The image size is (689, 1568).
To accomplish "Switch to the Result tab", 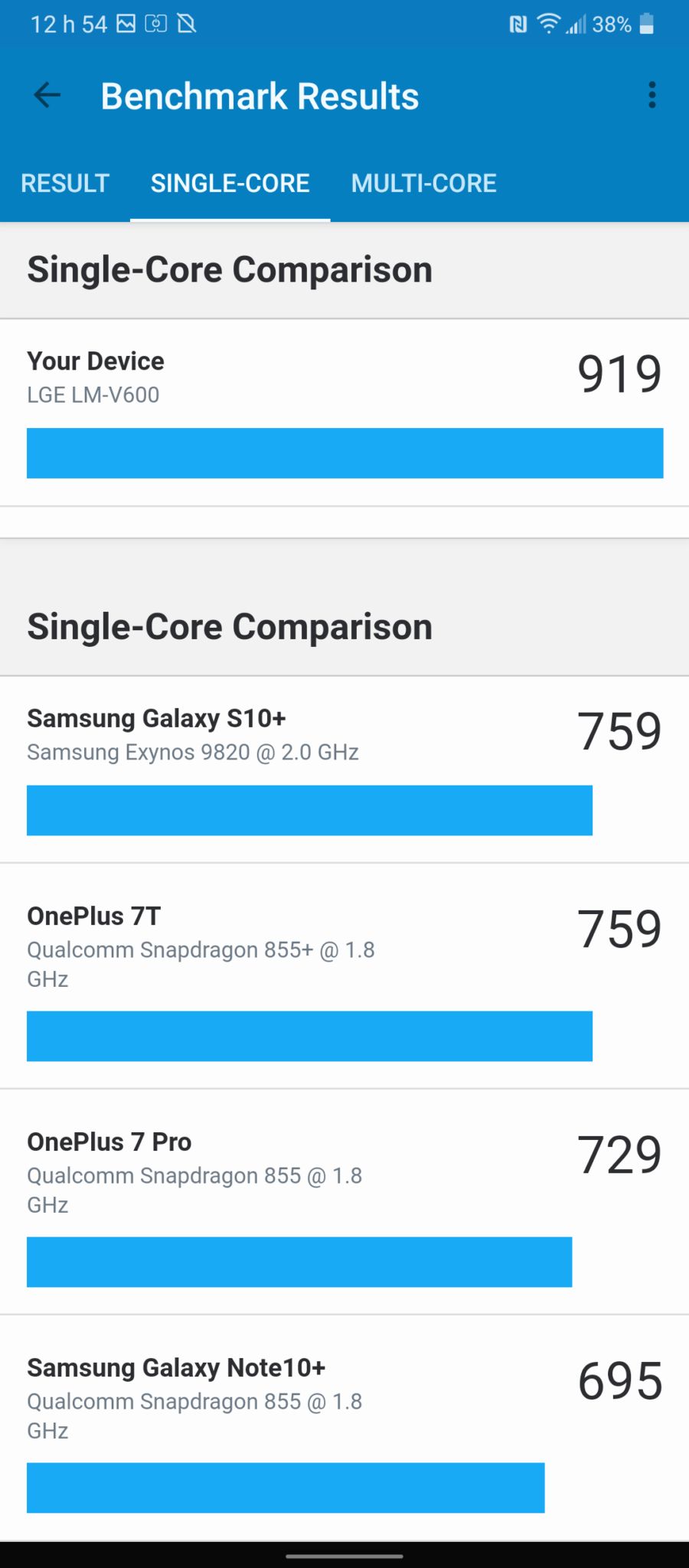I will pyautogui.click(x=65, y=184).
